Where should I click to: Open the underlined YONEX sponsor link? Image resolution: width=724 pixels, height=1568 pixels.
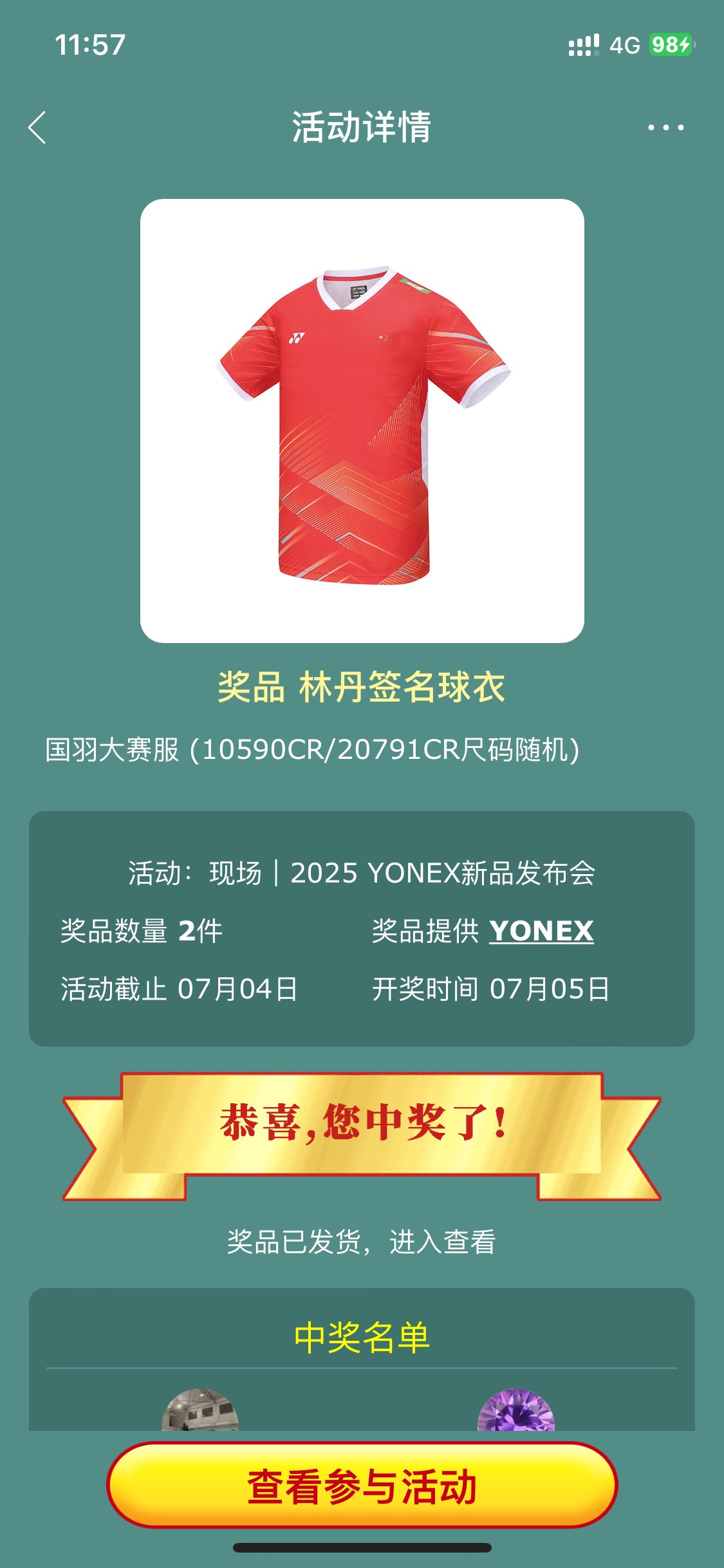541,931
